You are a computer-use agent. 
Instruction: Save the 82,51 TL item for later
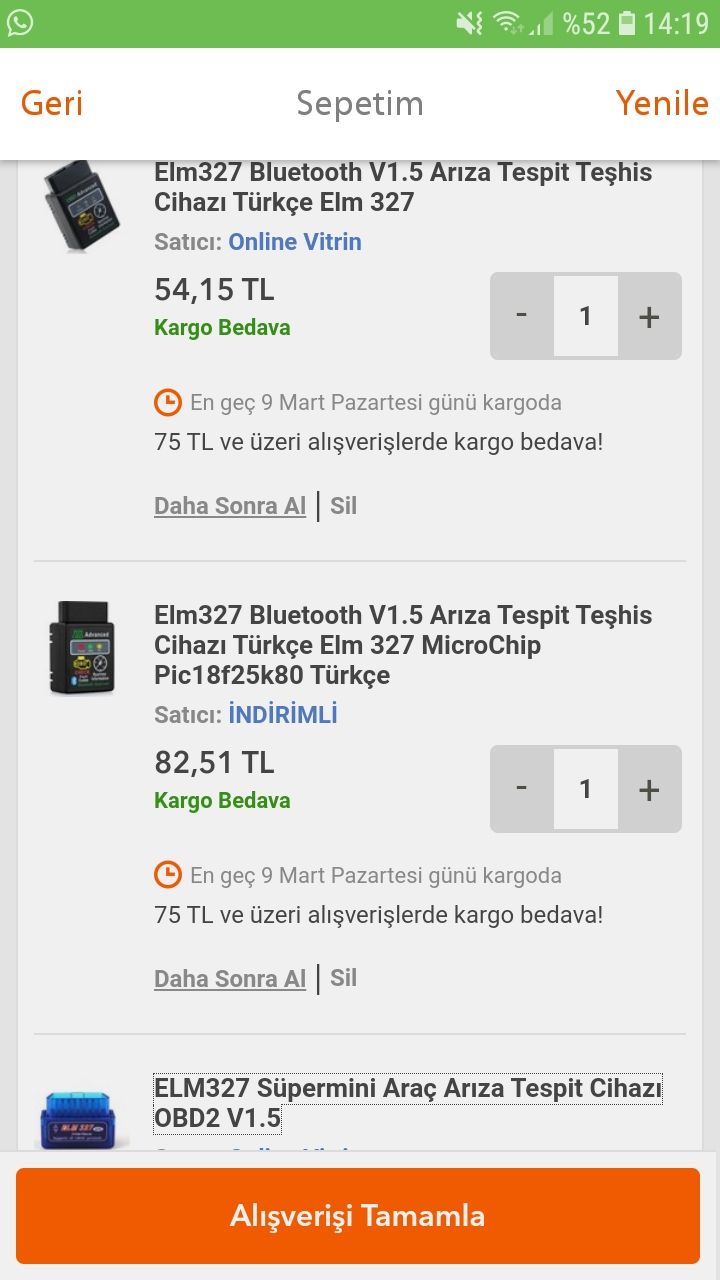point(230,979)
